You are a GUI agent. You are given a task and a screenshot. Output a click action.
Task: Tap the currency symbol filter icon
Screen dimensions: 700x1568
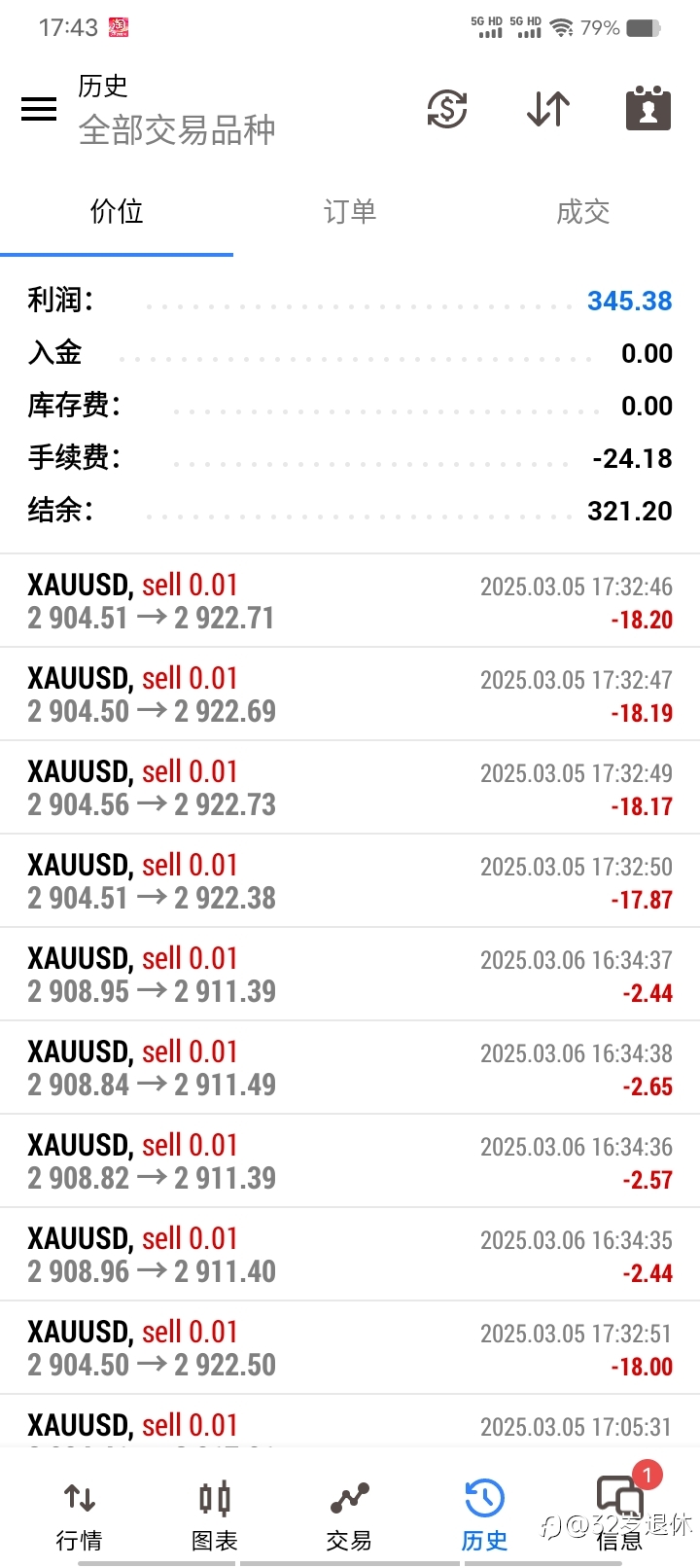coord(447,109)
